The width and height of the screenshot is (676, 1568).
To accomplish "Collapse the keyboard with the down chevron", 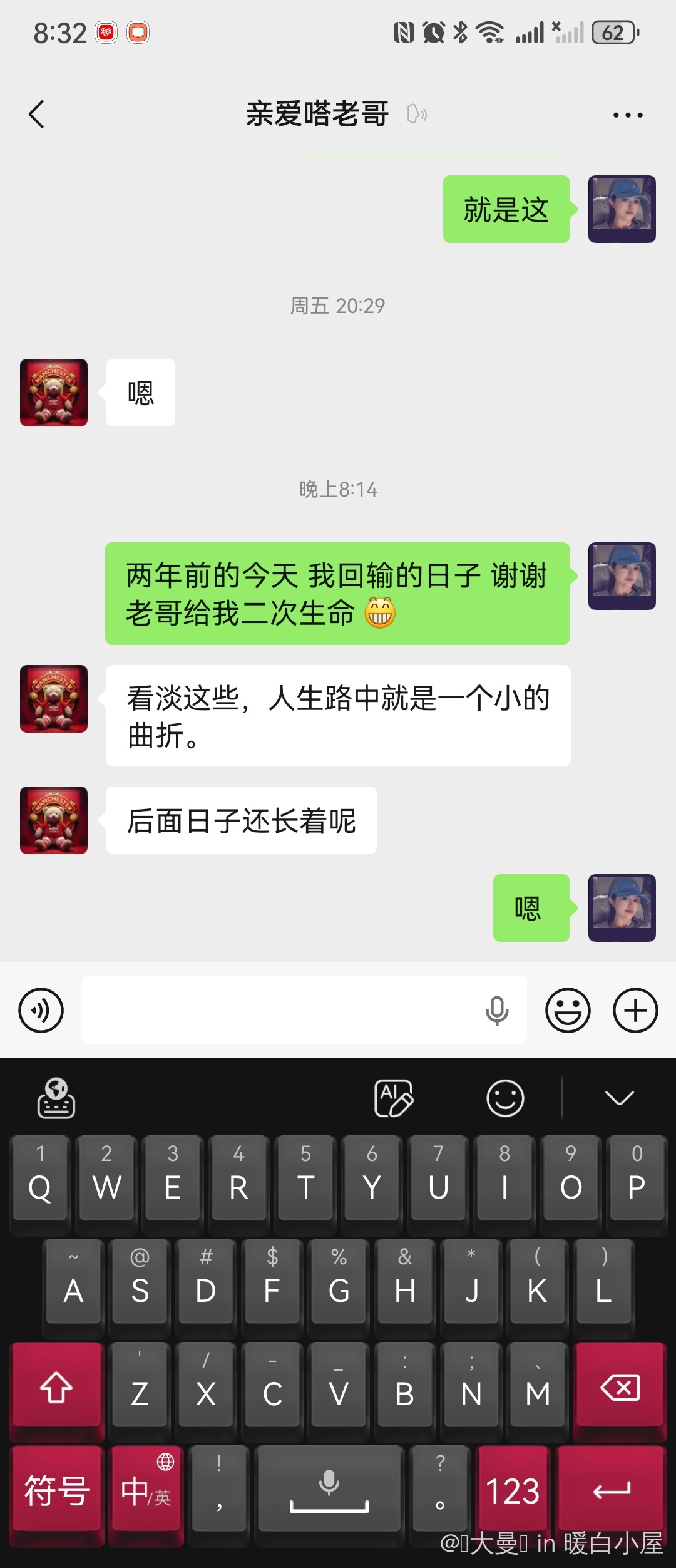I will pos(620,1098).
